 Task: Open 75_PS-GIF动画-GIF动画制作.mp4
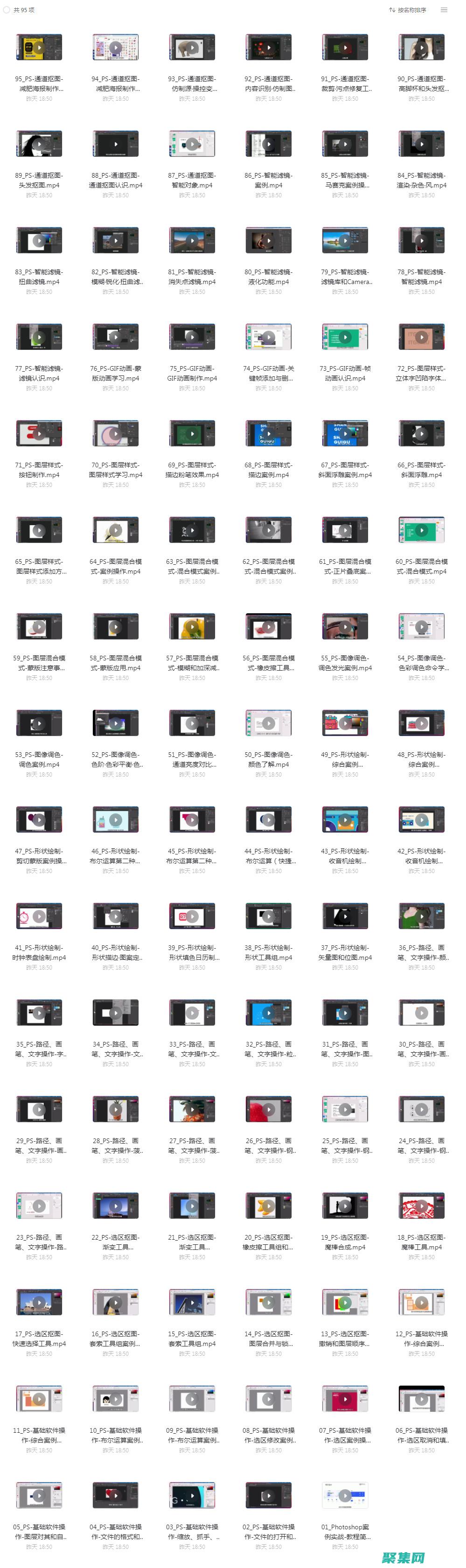[x=192, y=337]
